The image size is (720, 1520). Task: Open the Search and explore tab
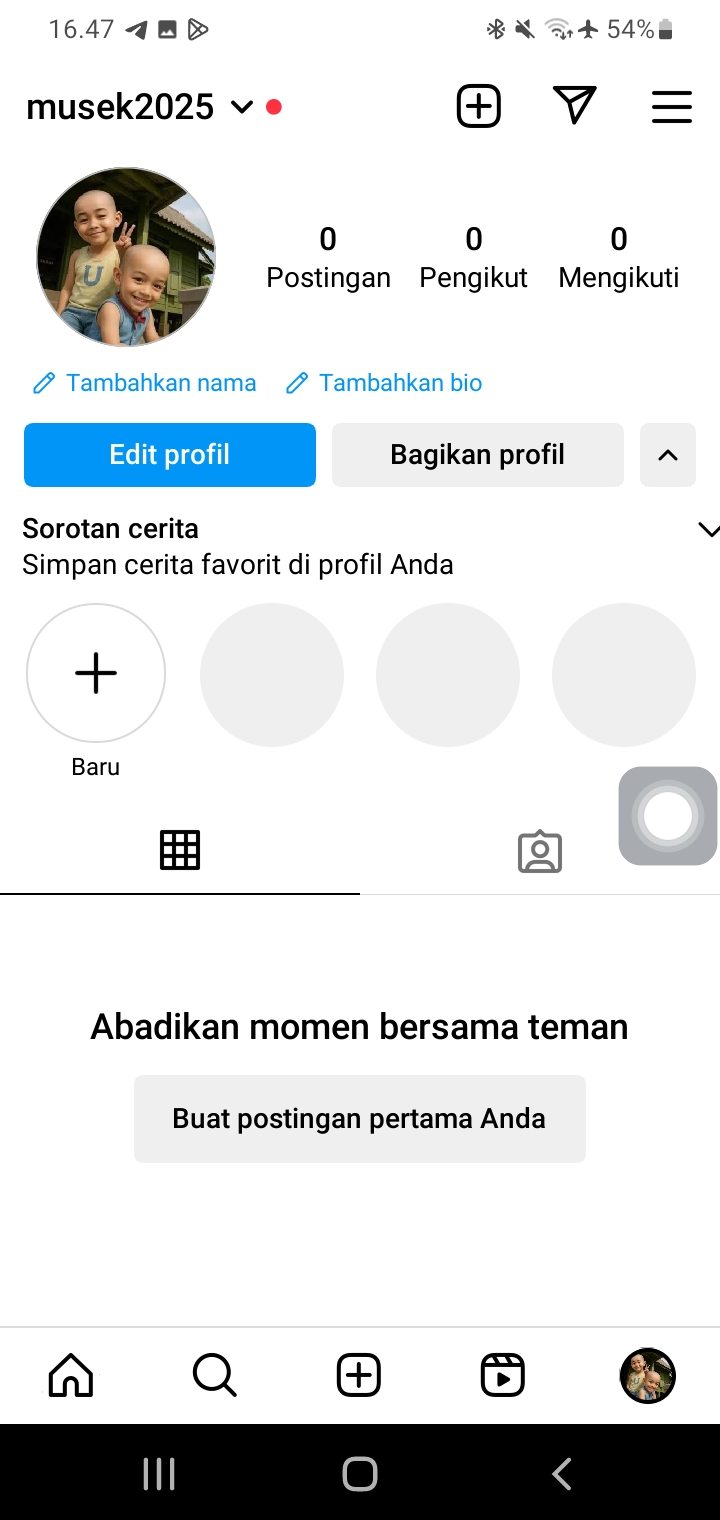tap(214, 1376)
